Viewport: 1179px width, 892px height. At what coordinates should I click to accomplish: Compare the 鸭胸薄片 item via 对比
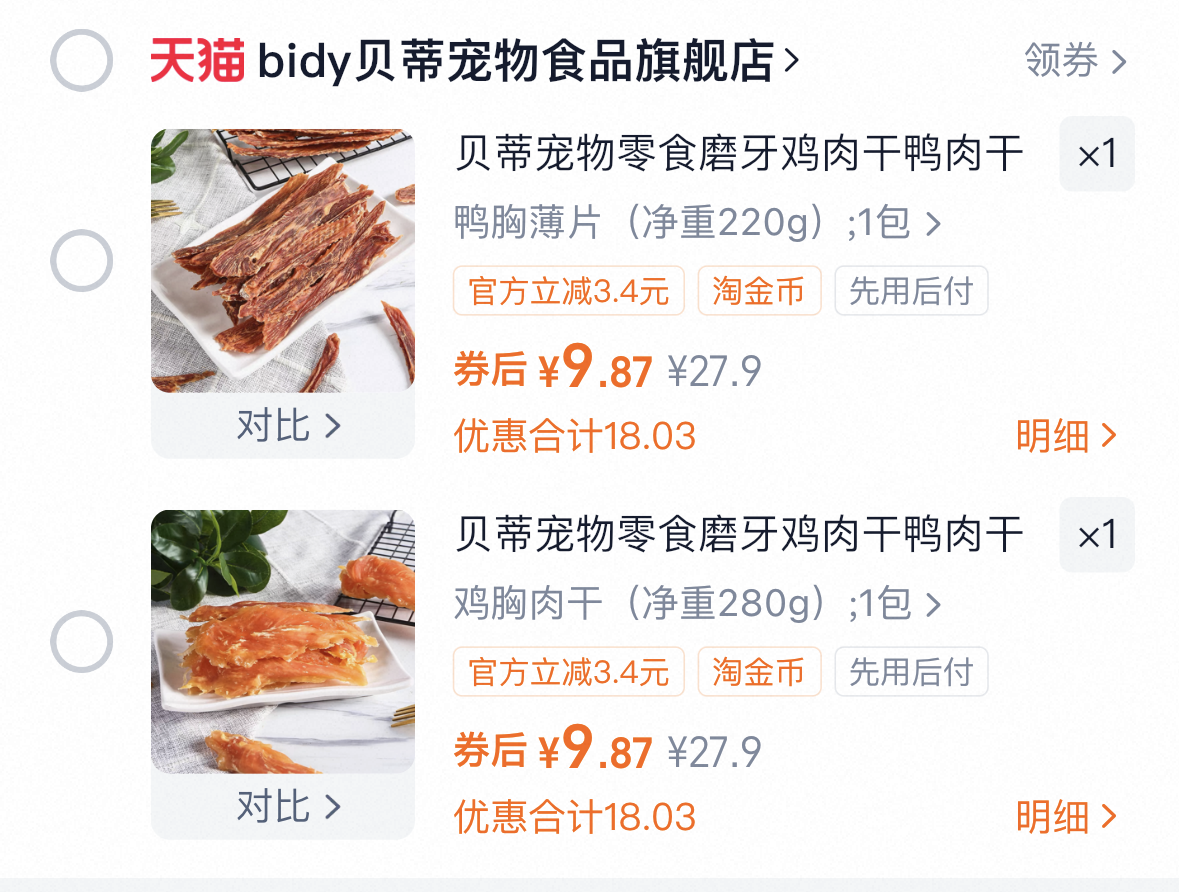click(287, 426)
